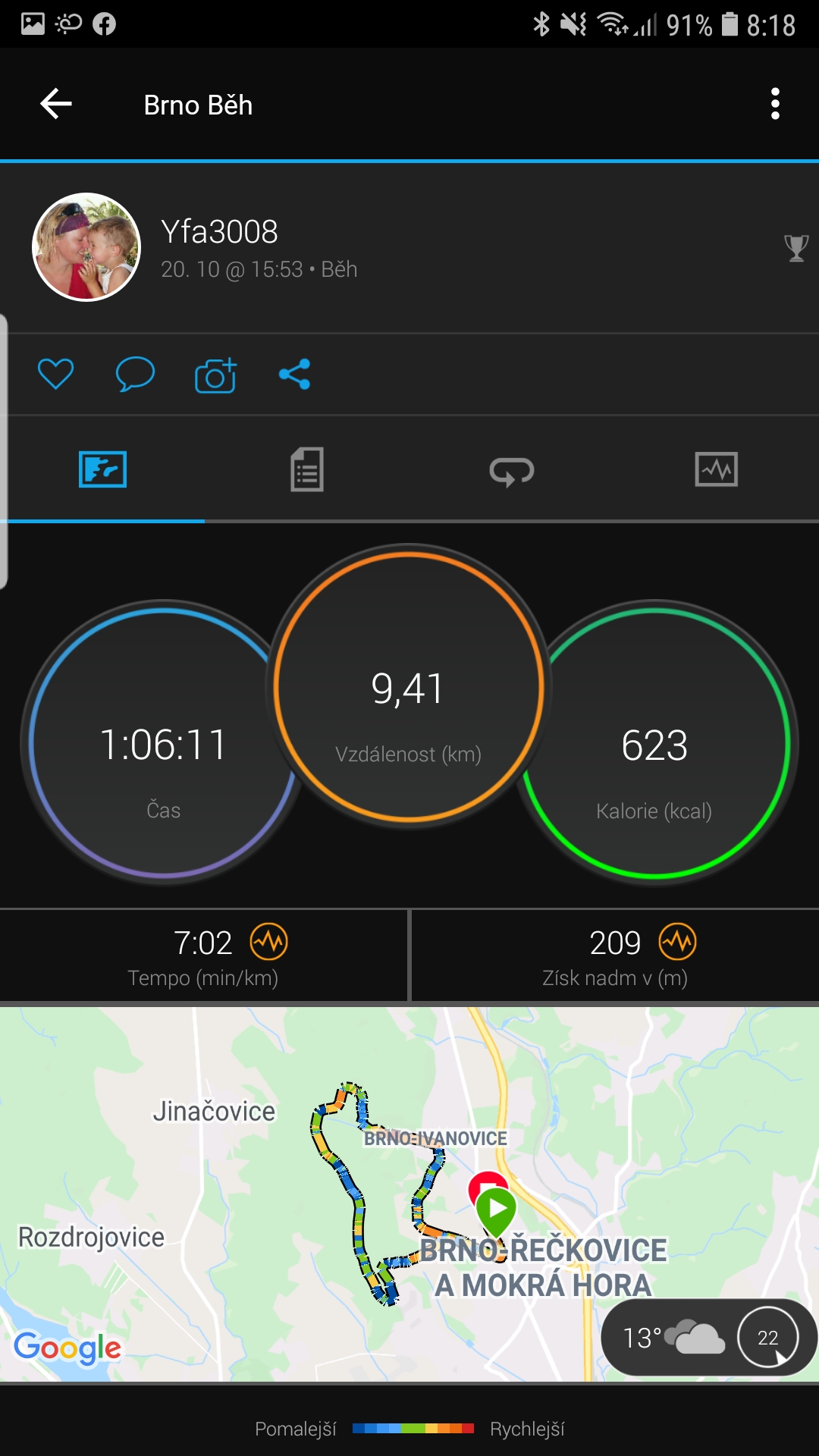Image resolution: width=819 pixels, height=1456 pixels.
Task: Open elevation gain 209 insight icon
Action: tap(677, 942)
